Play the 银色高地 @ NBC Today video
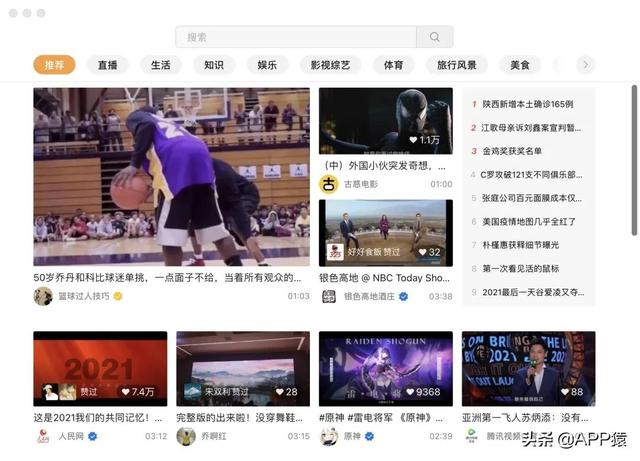The image size is (640, 461). [385, 232]
